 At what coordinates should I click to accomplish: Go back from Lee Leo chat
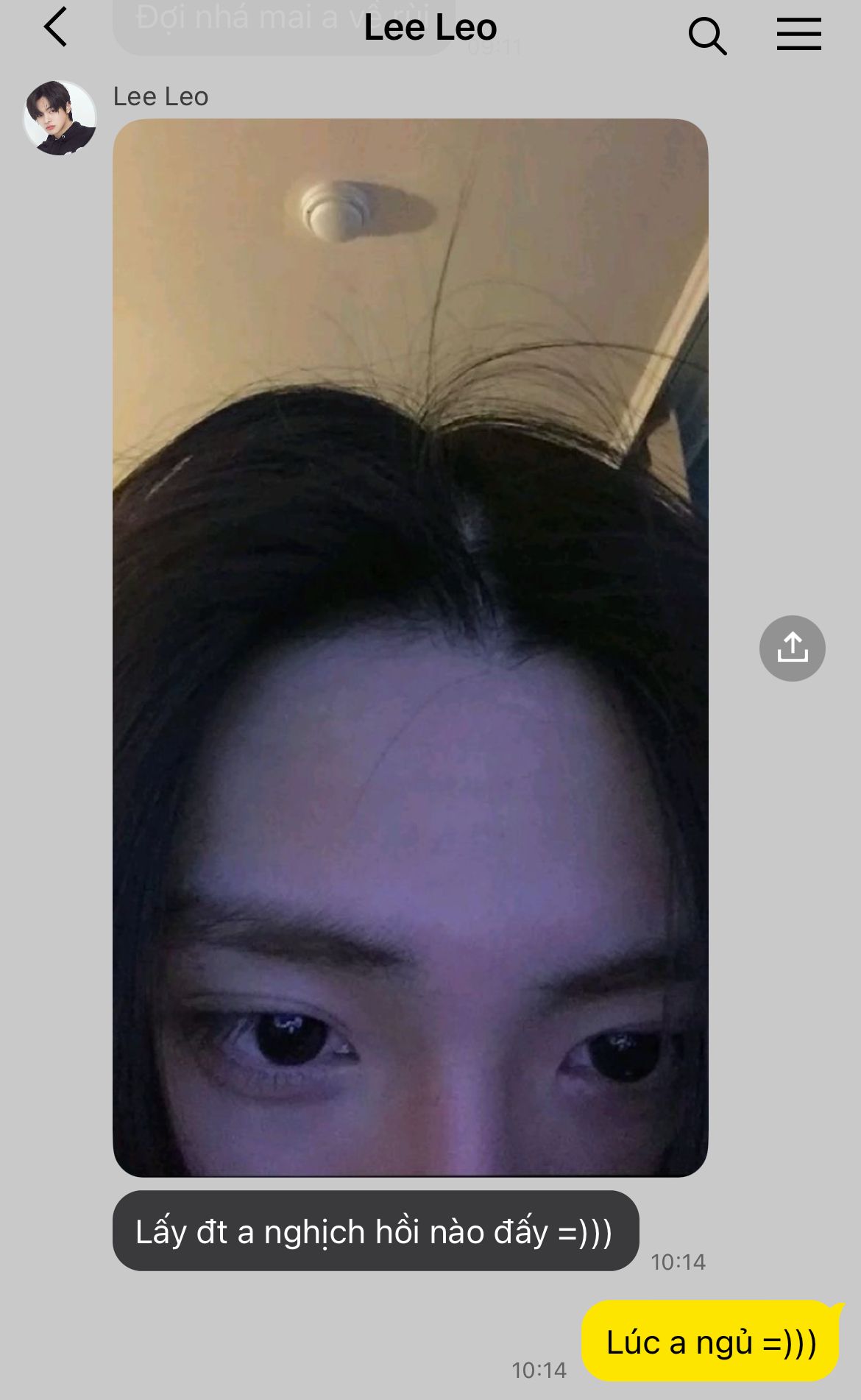click(56, 28)
